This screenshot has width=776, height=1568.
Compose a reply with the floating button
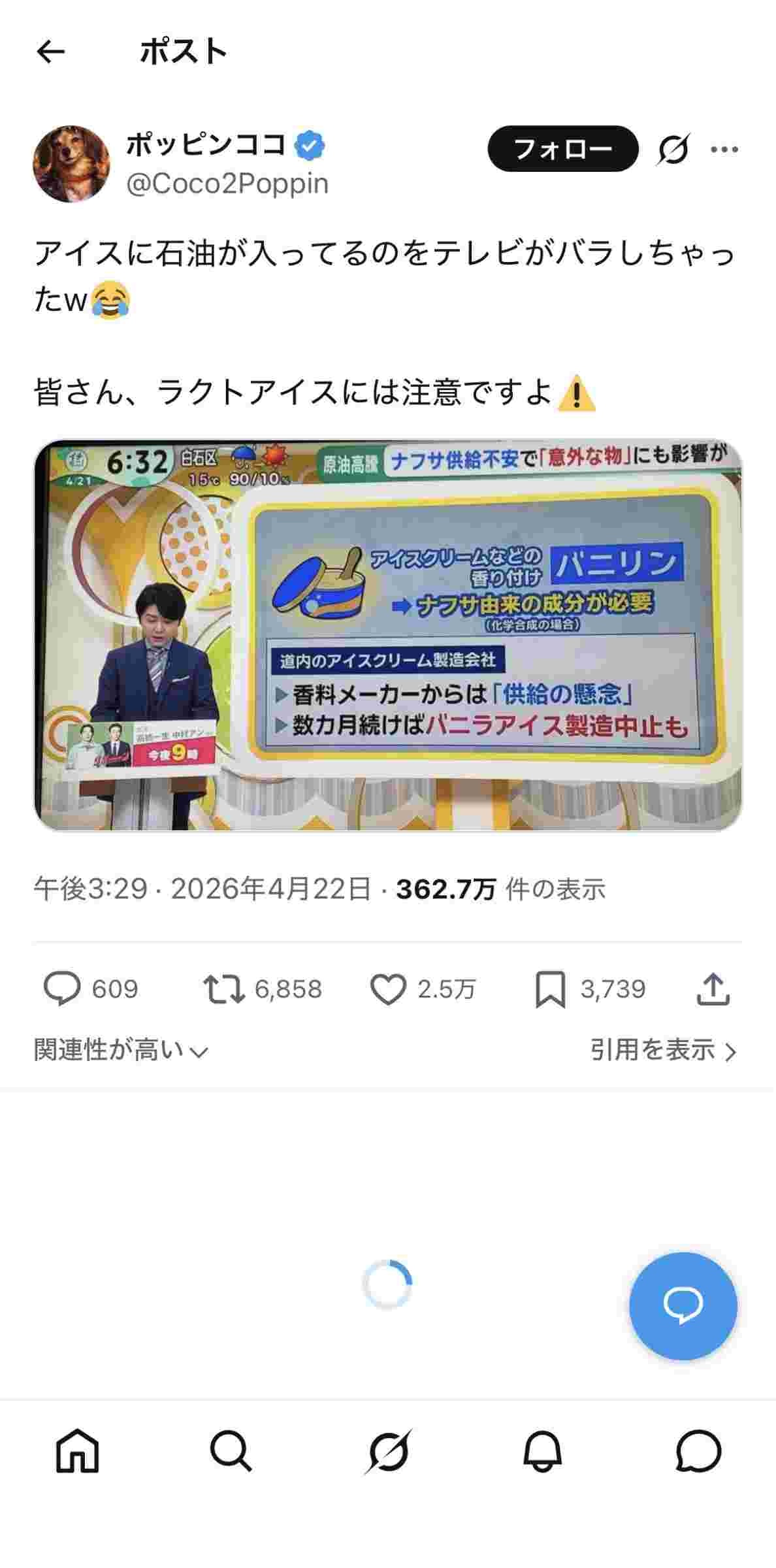point(683,1305)
